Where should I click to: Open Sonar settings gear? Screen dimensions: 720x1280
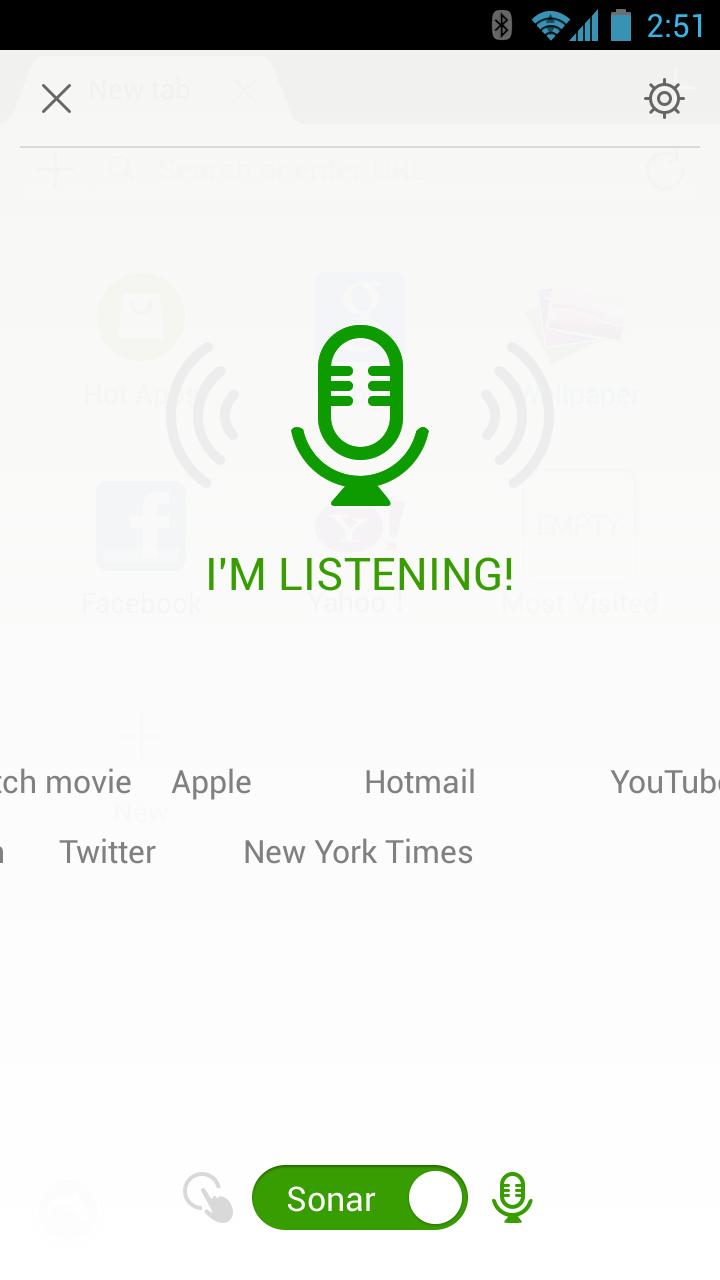click(x=664, y=98)
